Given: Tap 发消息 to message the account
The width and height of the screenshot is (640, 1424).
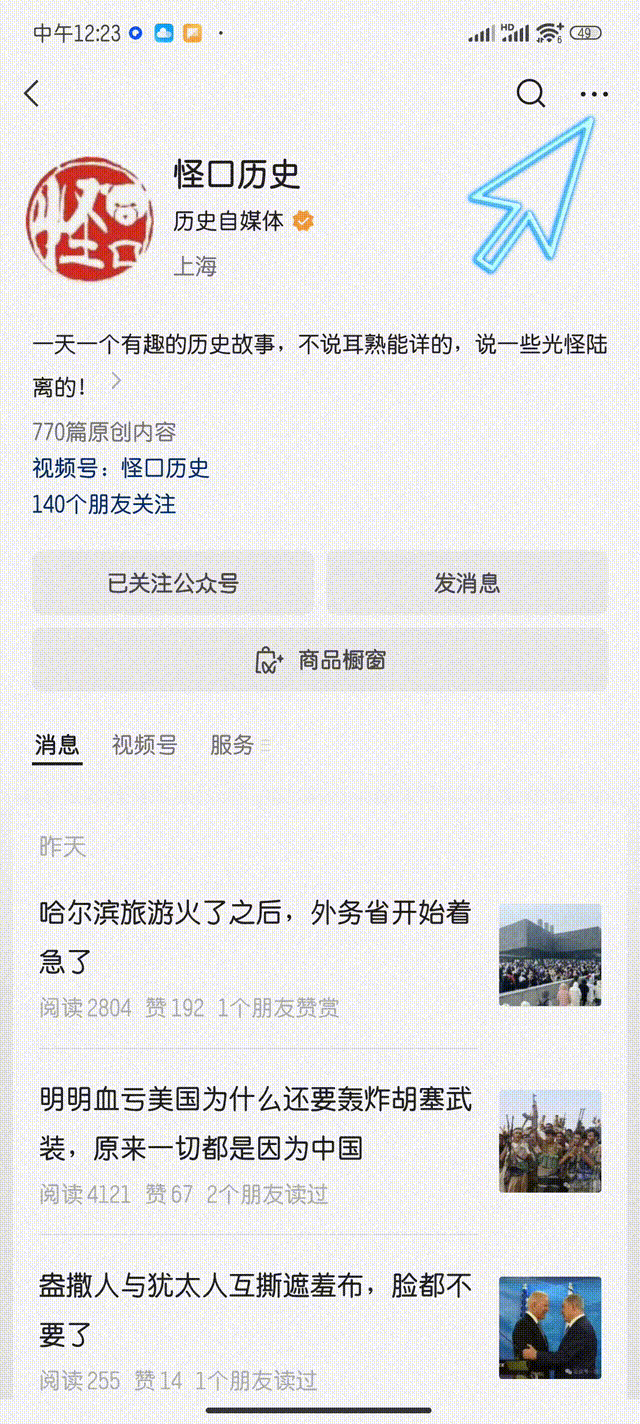Looking at the screenshot, I should tap(467, 583).
